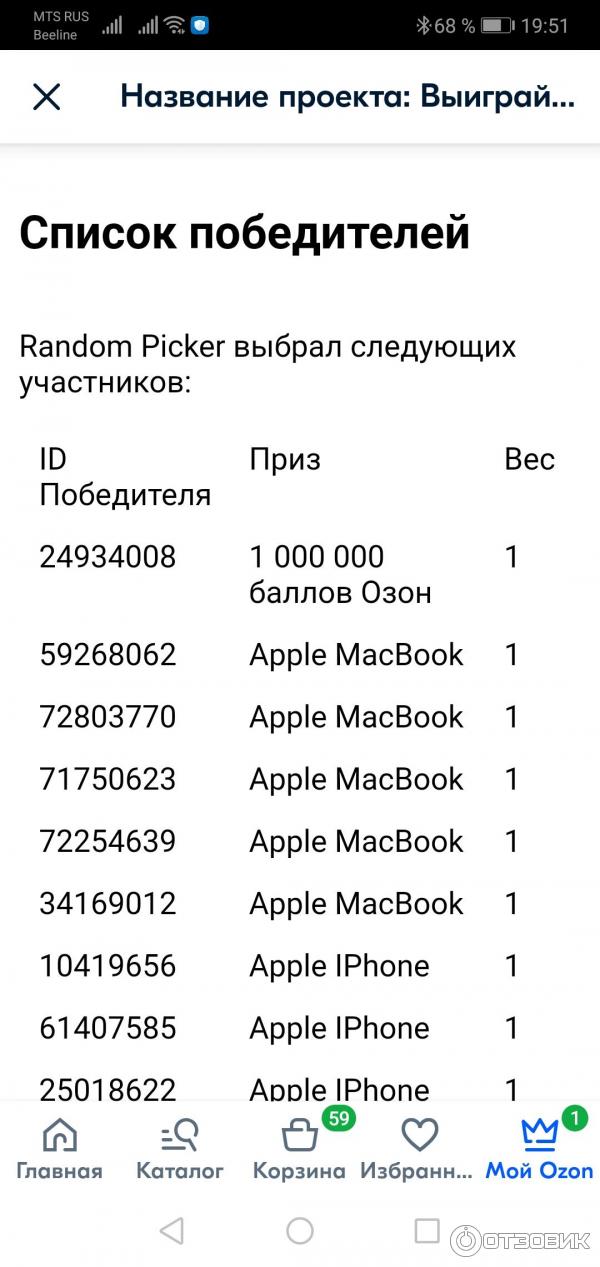Open the Корзина tab

pyautogui.click(x=299, y=1149)
